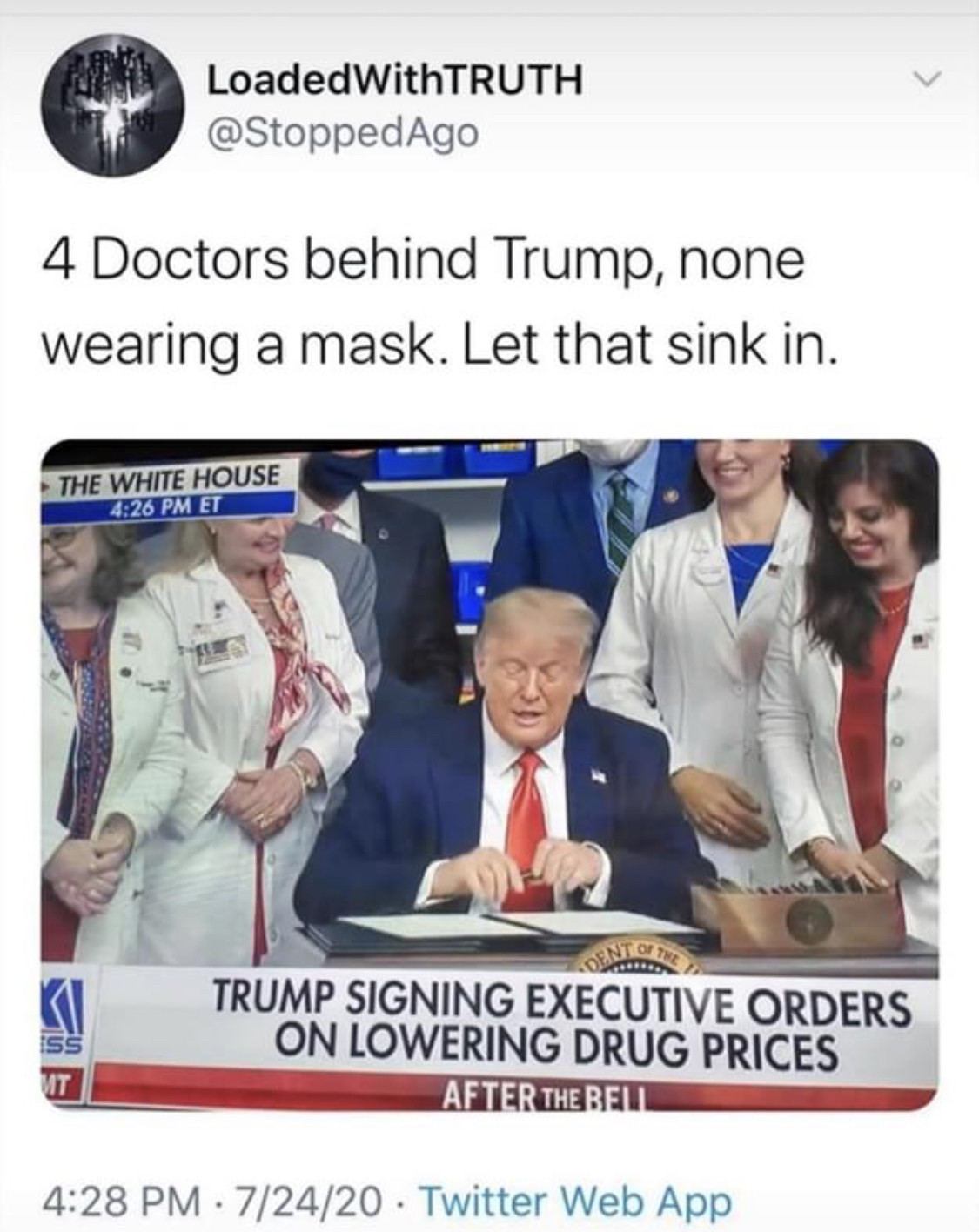
Task: Open the @StoppedAgo profile handle
Action: click(342, 134)
